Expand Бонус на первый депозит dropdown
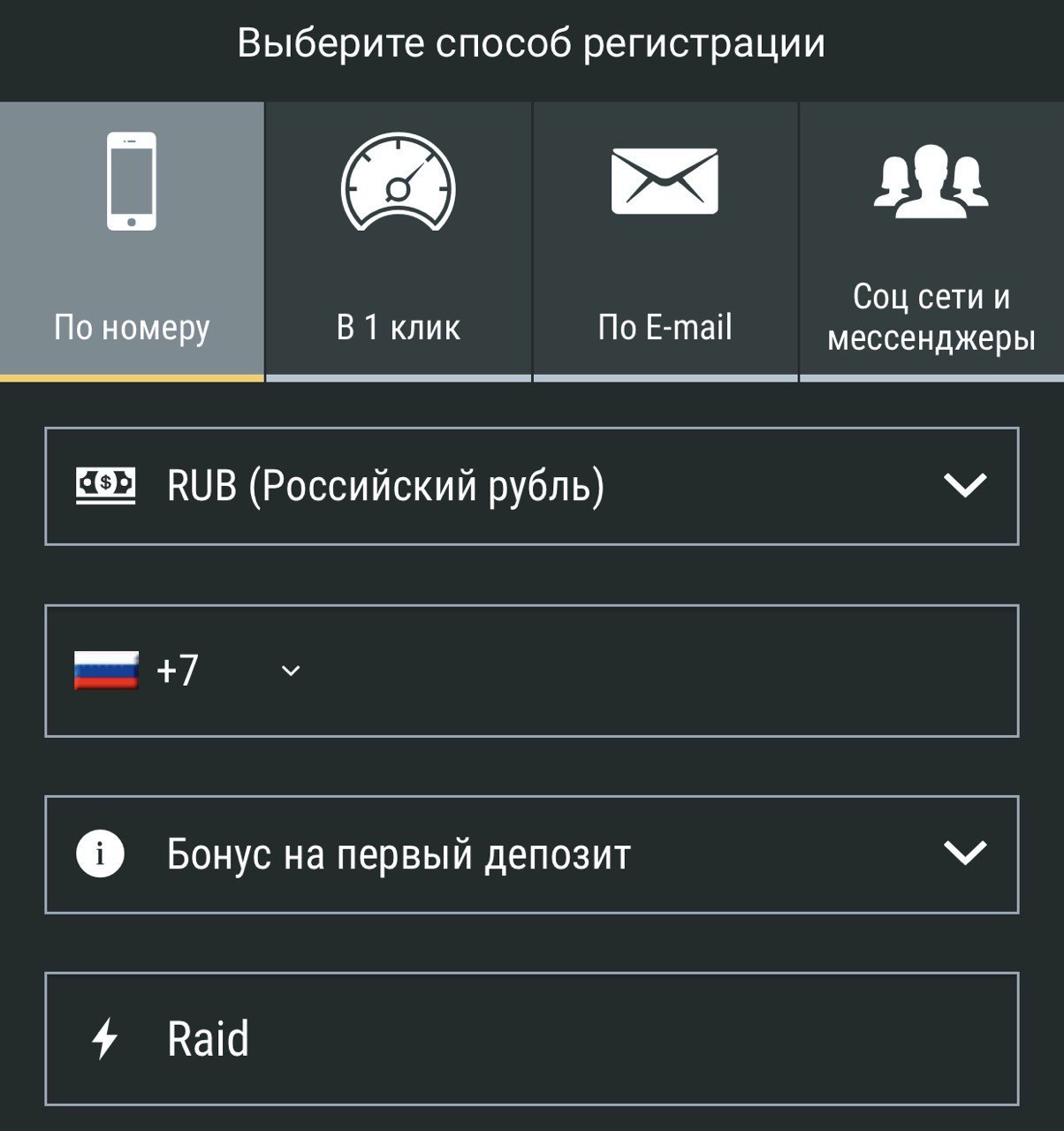 [531, 854]
